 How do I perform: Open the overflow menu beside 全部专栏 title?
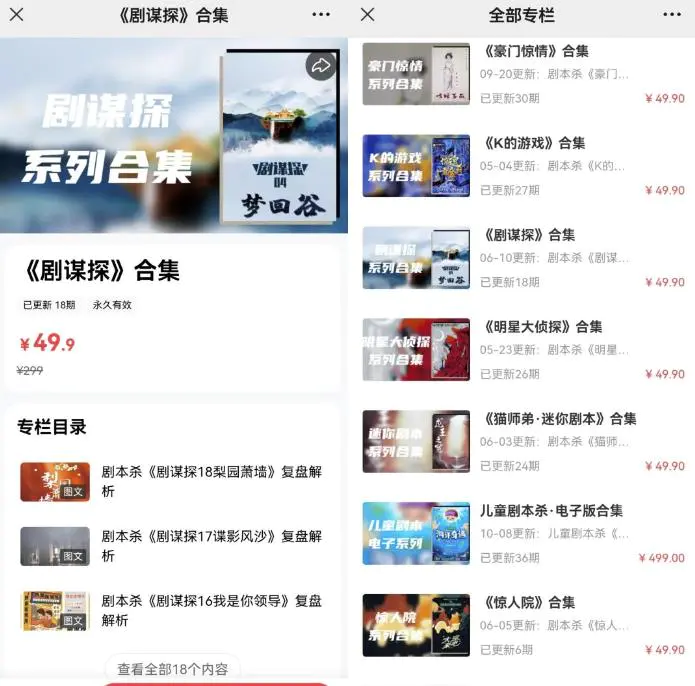coord(672,15)
